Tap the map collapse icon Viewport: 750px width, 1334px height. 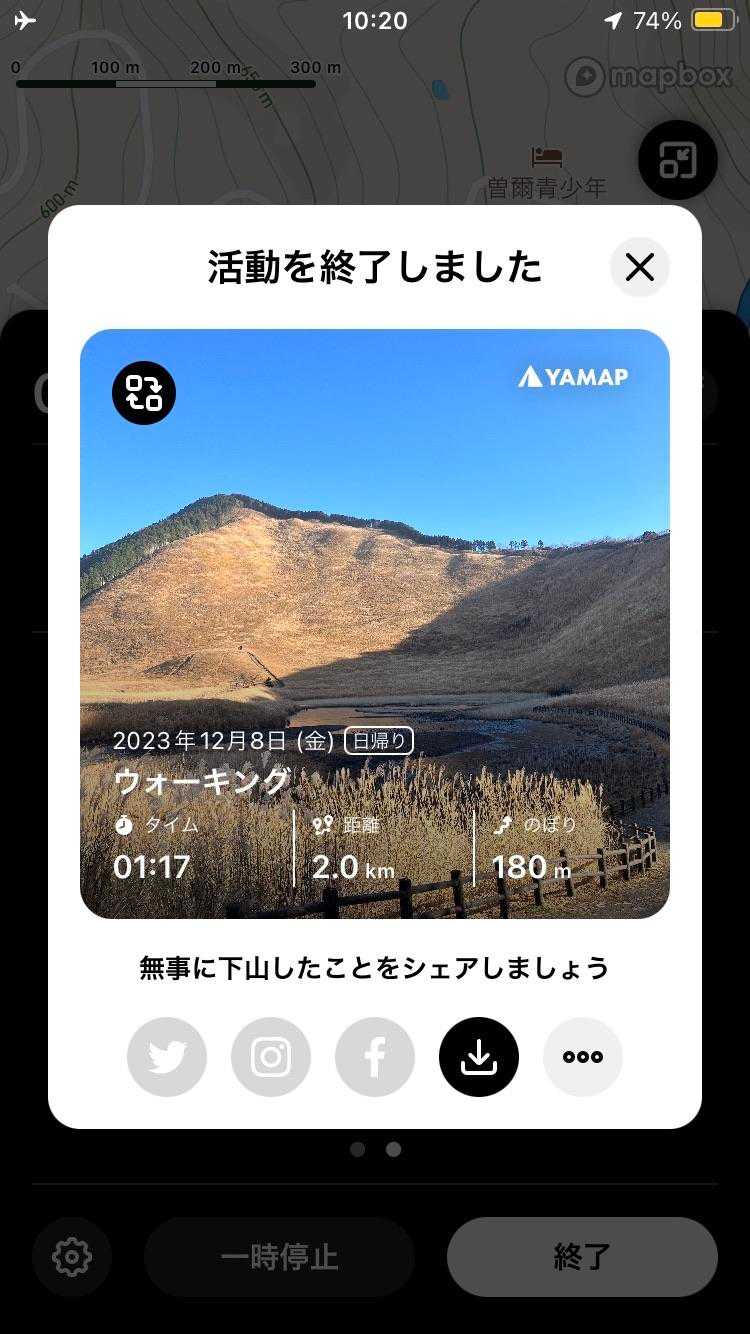(x=678, y=160)
